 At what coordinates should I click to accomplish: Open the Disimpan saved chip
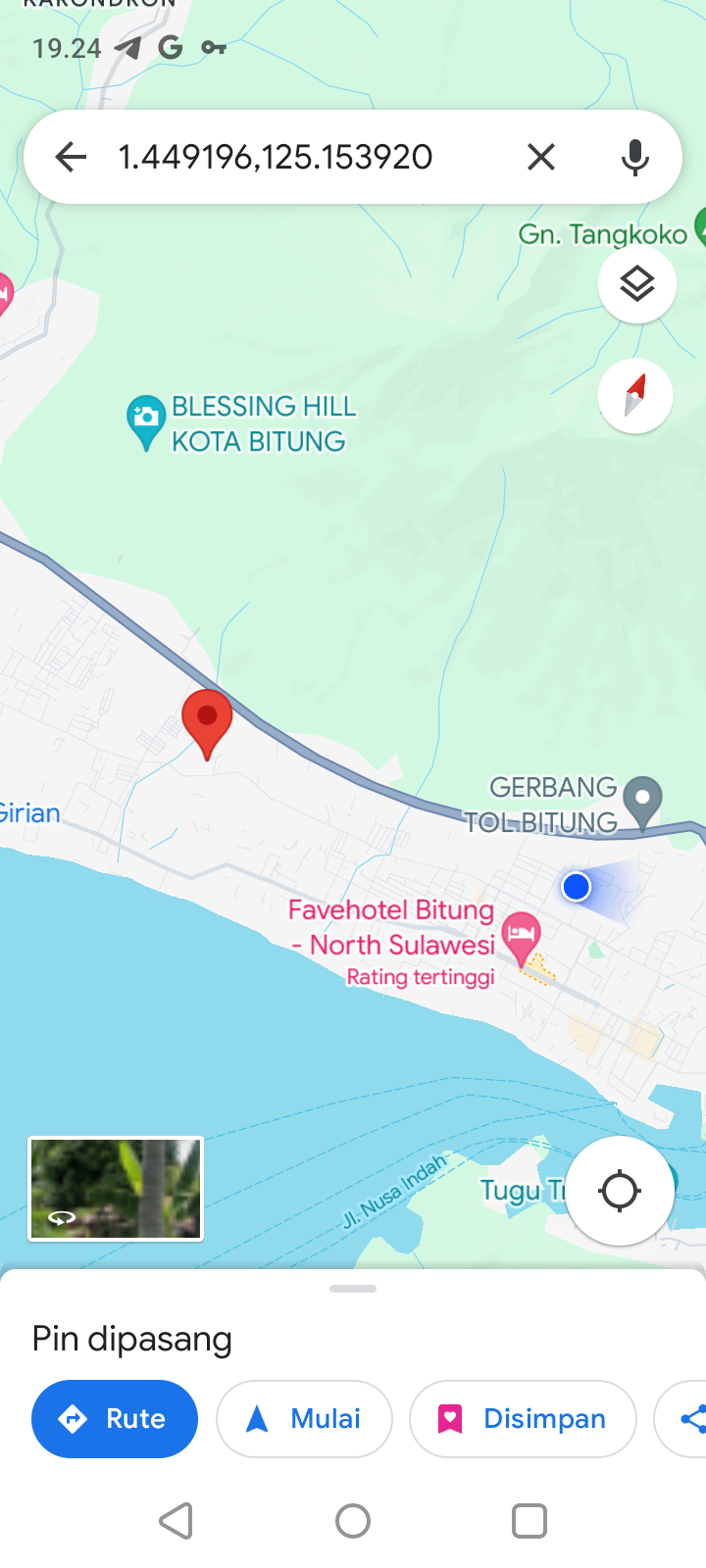pos(523,1419)
